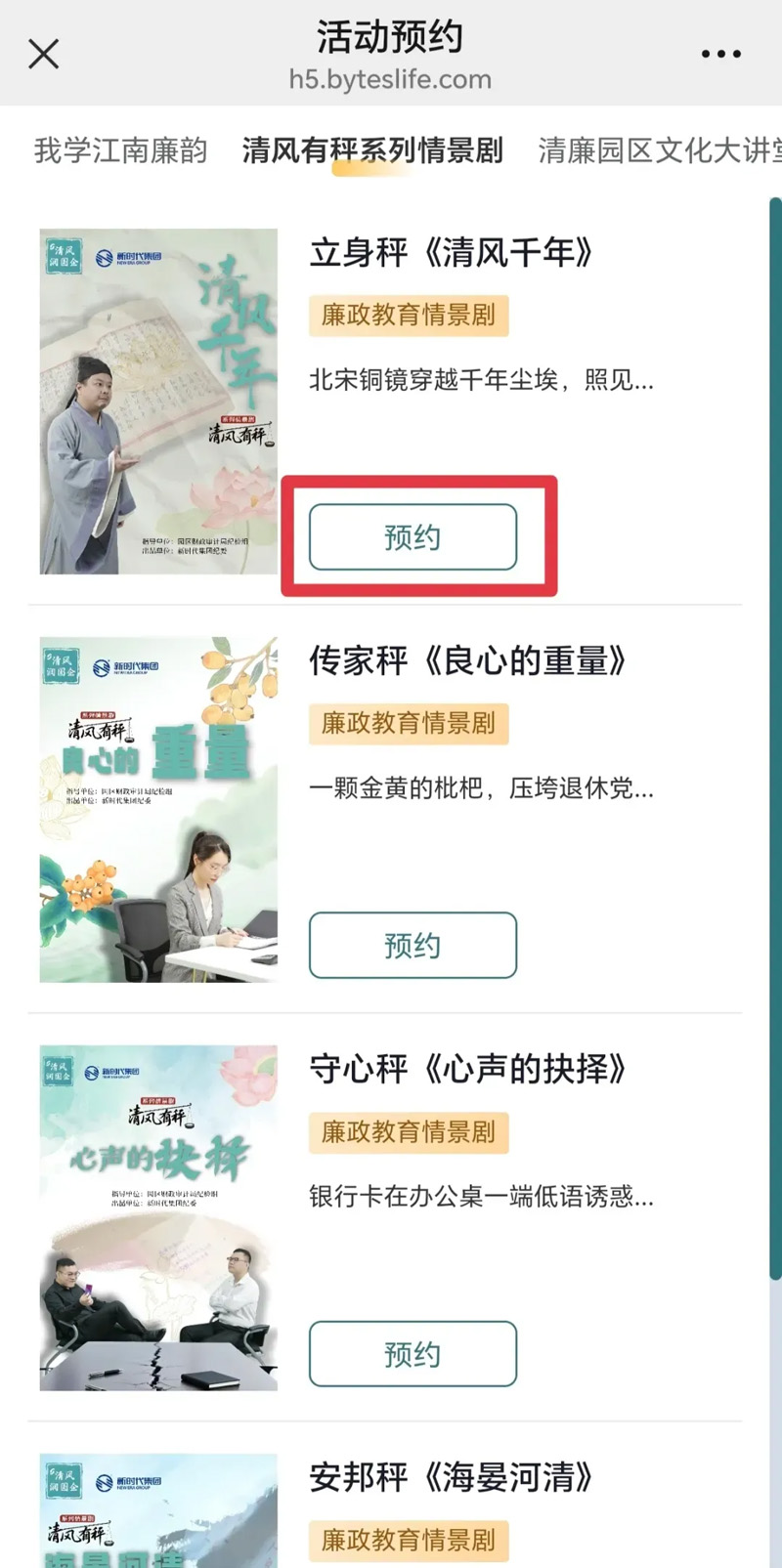Open the 安邦秤《海晏河清》 listing
The width and height of the screenshot is (782, 1568).
452,1477
